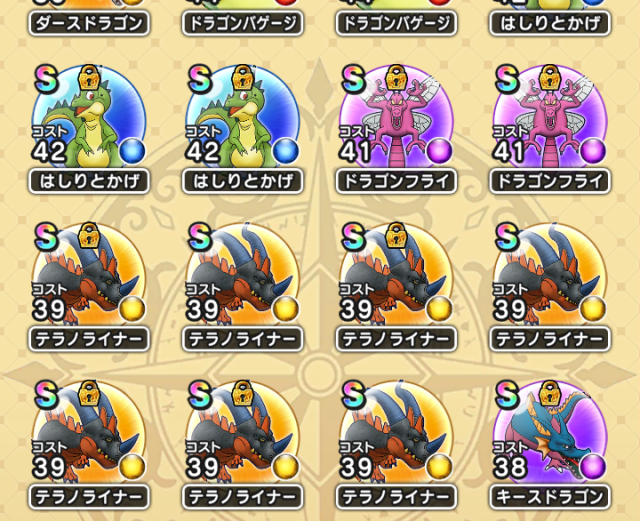Open the ダースドラゴン heart tile

coord(90,20)
